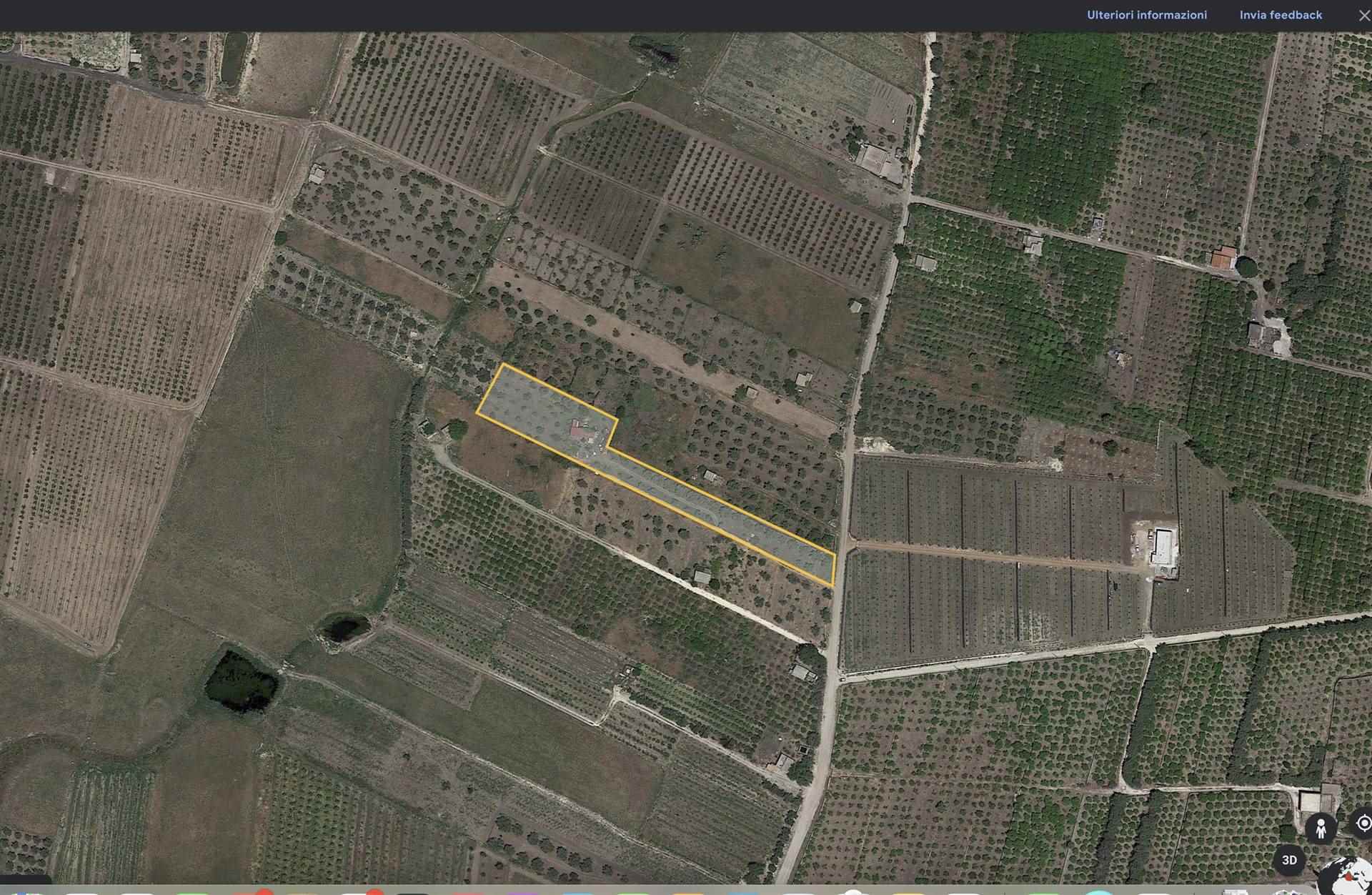This screenshot has height=895, width=1372.
Task: Close the top banner
Action: point(1363,15)
